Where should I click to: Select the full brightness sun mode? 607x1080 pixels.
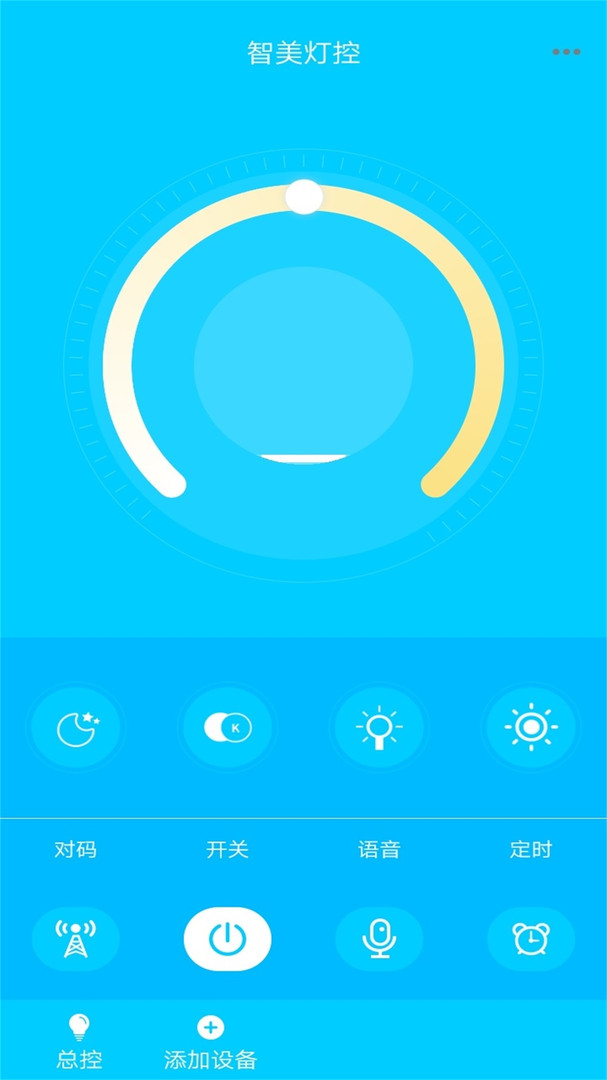(531, 728)
